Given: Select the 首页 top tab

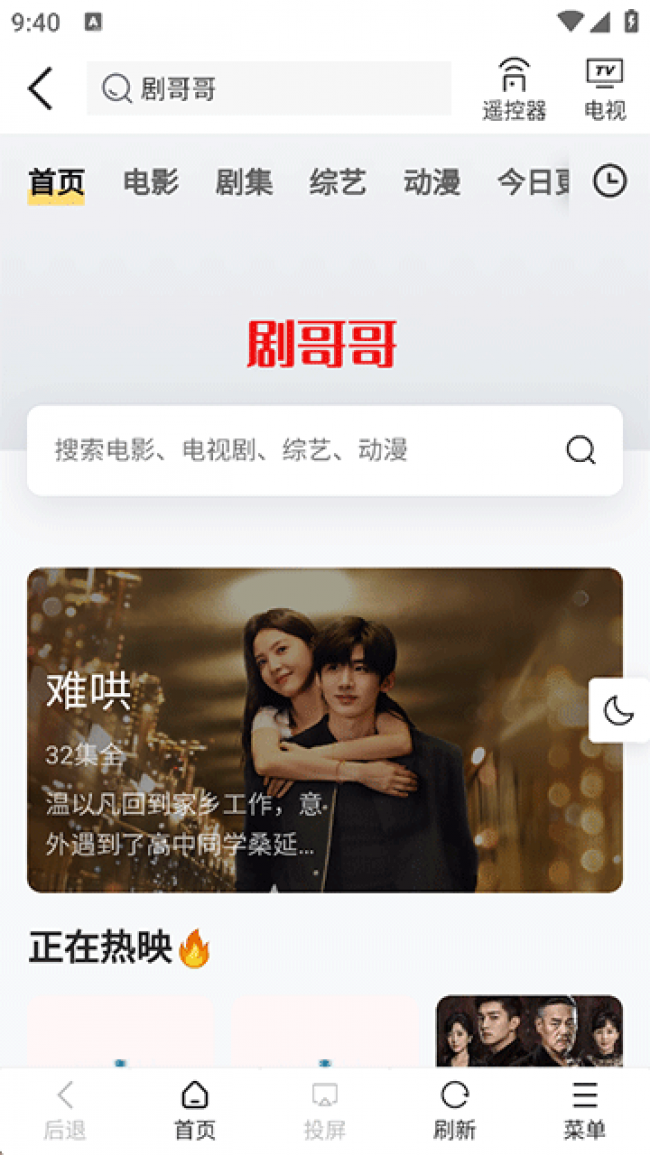Looking at the screenshot, I should (56, 182).
